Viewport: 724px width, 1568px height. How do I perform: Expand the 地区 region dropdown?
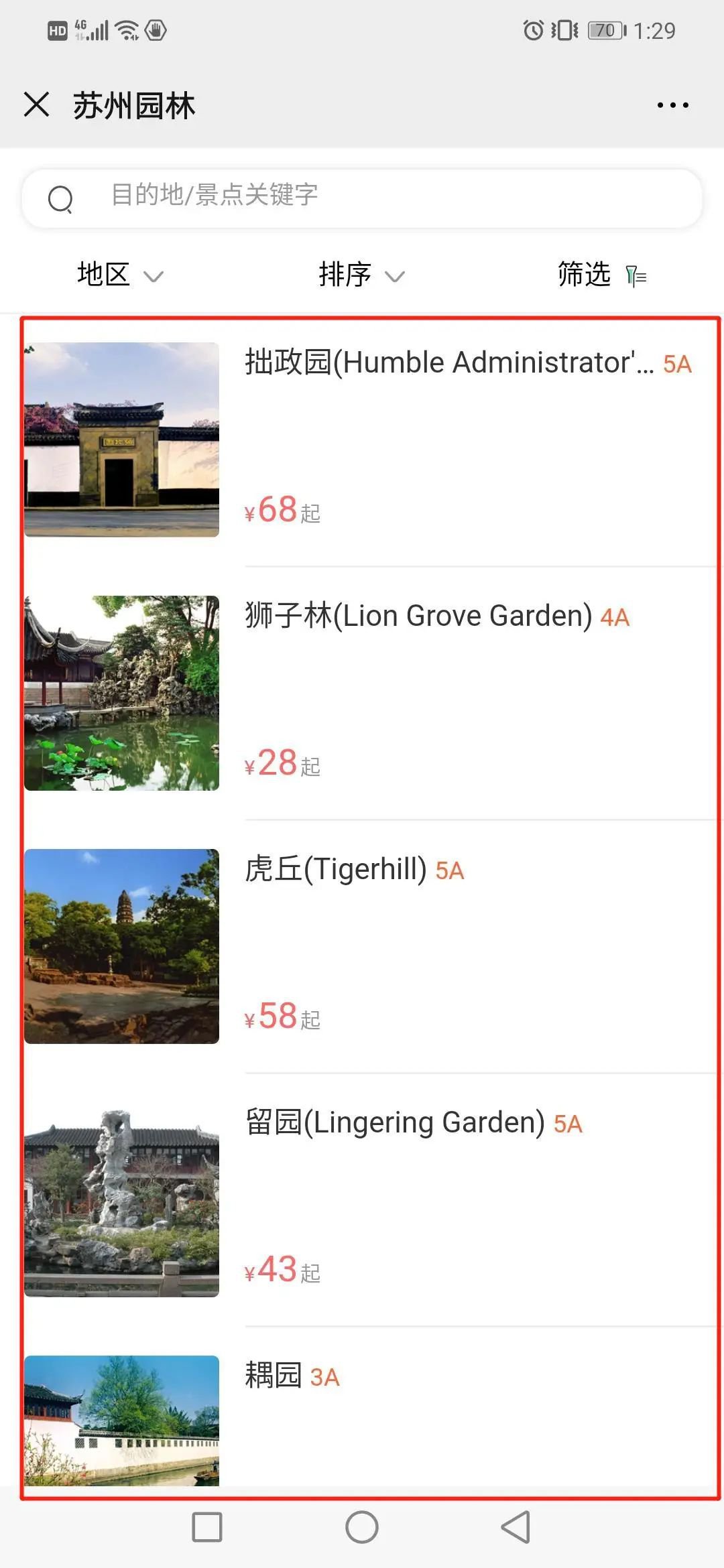pyautogui.click(x=120, y=275)
